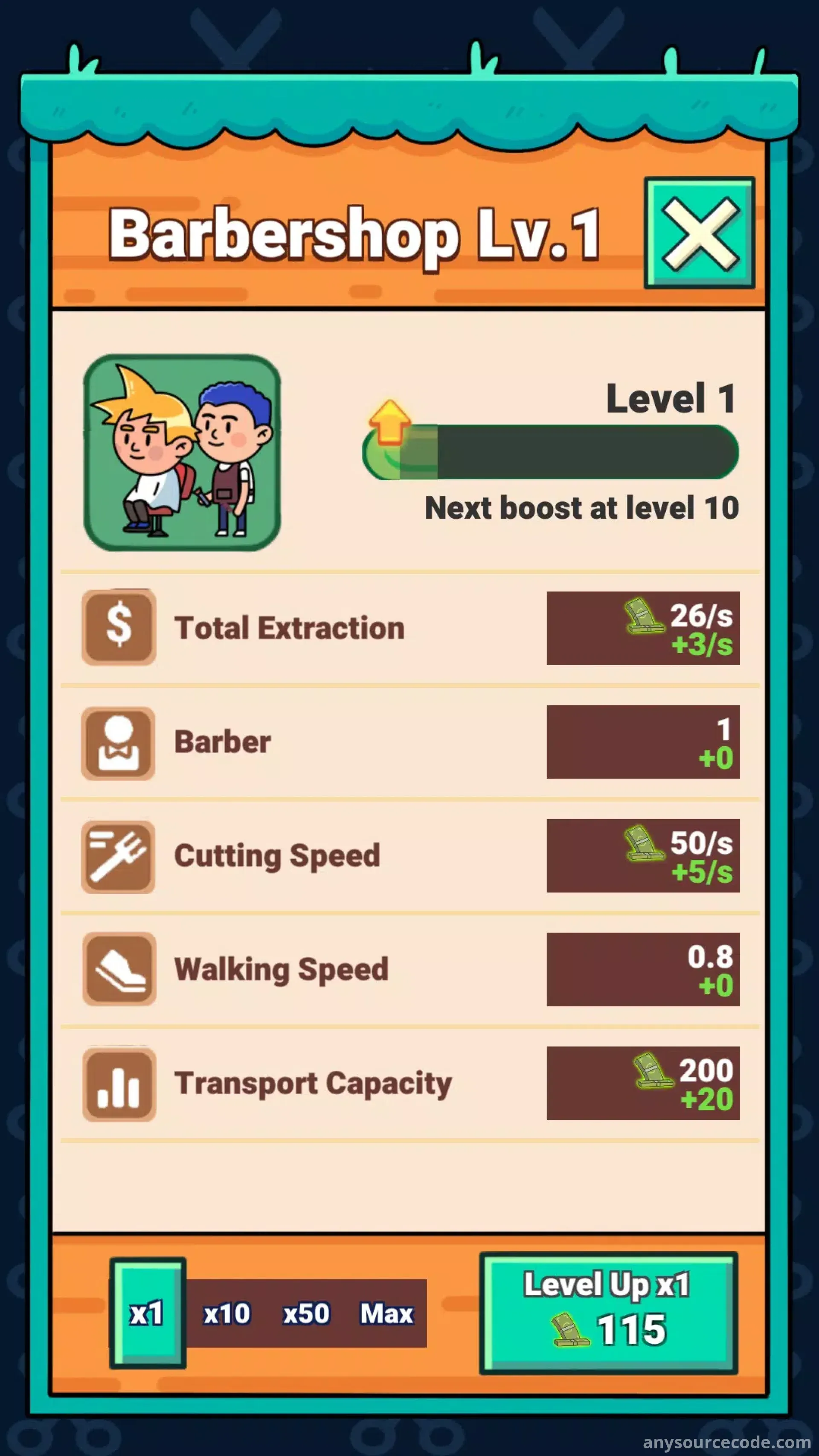Select the x1 level multiplier
The width and height of the screenshot is (819, 1456).
click(x=148, y=1313)
